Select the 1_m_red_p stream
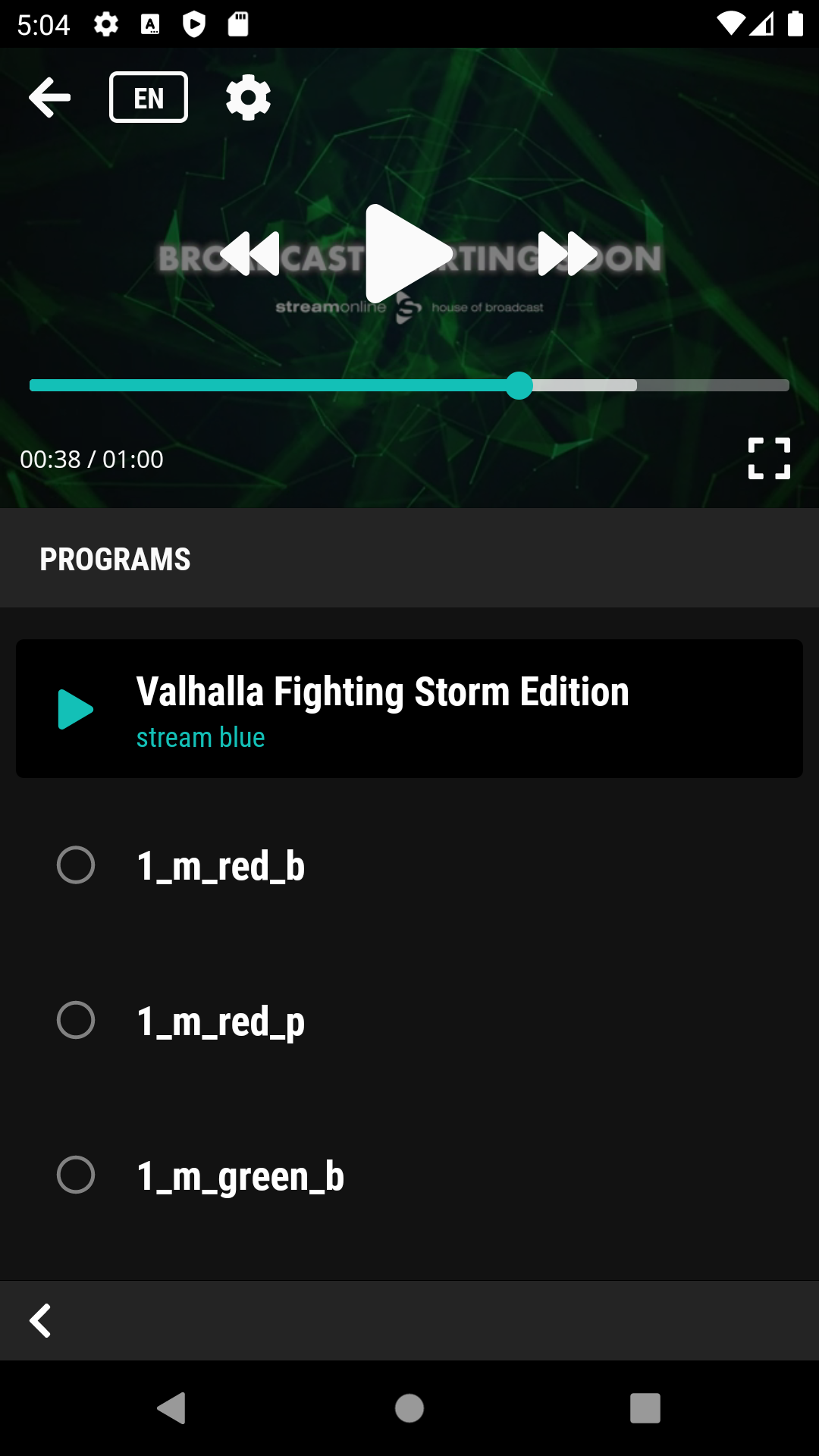 [409, 1020]
